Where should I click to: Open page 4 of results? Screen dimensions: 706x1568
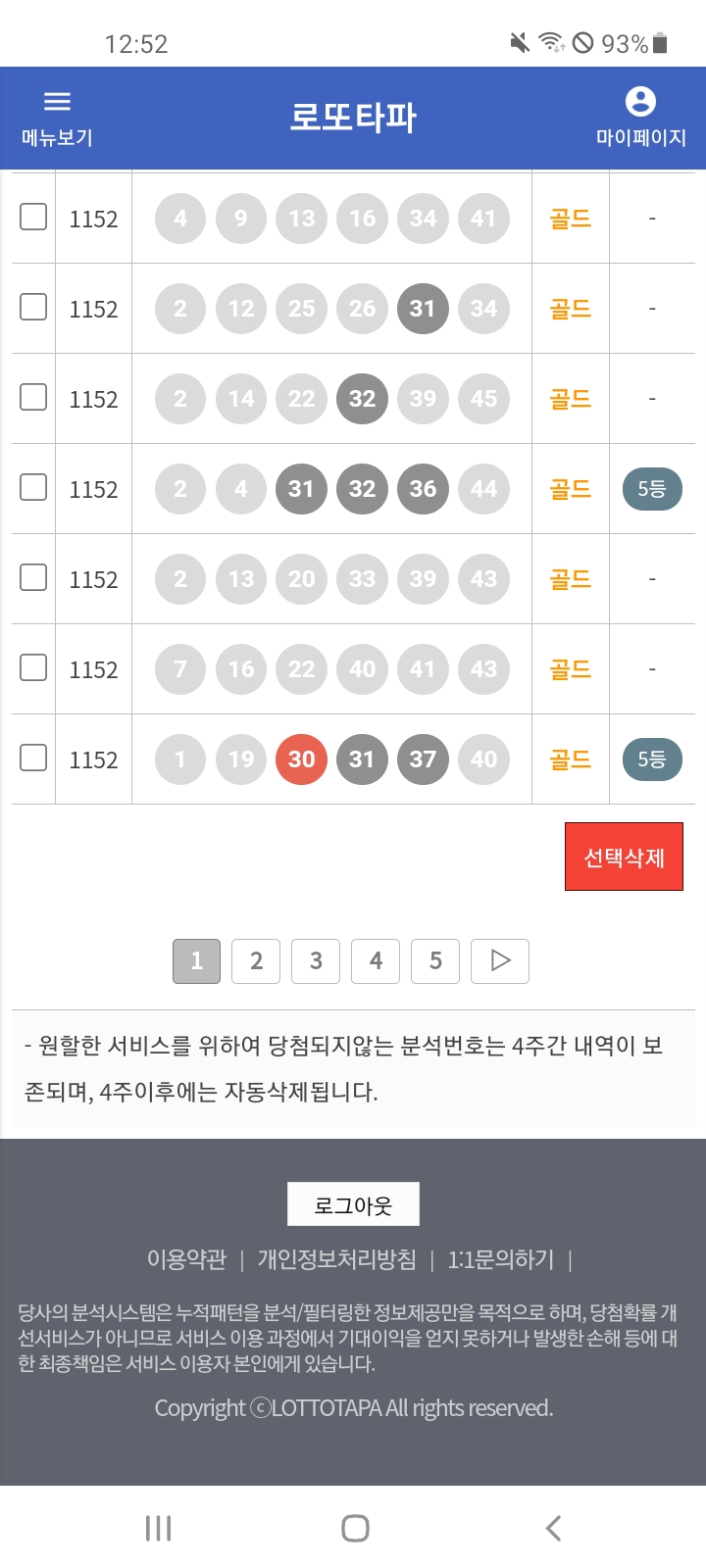pos(376,961)
